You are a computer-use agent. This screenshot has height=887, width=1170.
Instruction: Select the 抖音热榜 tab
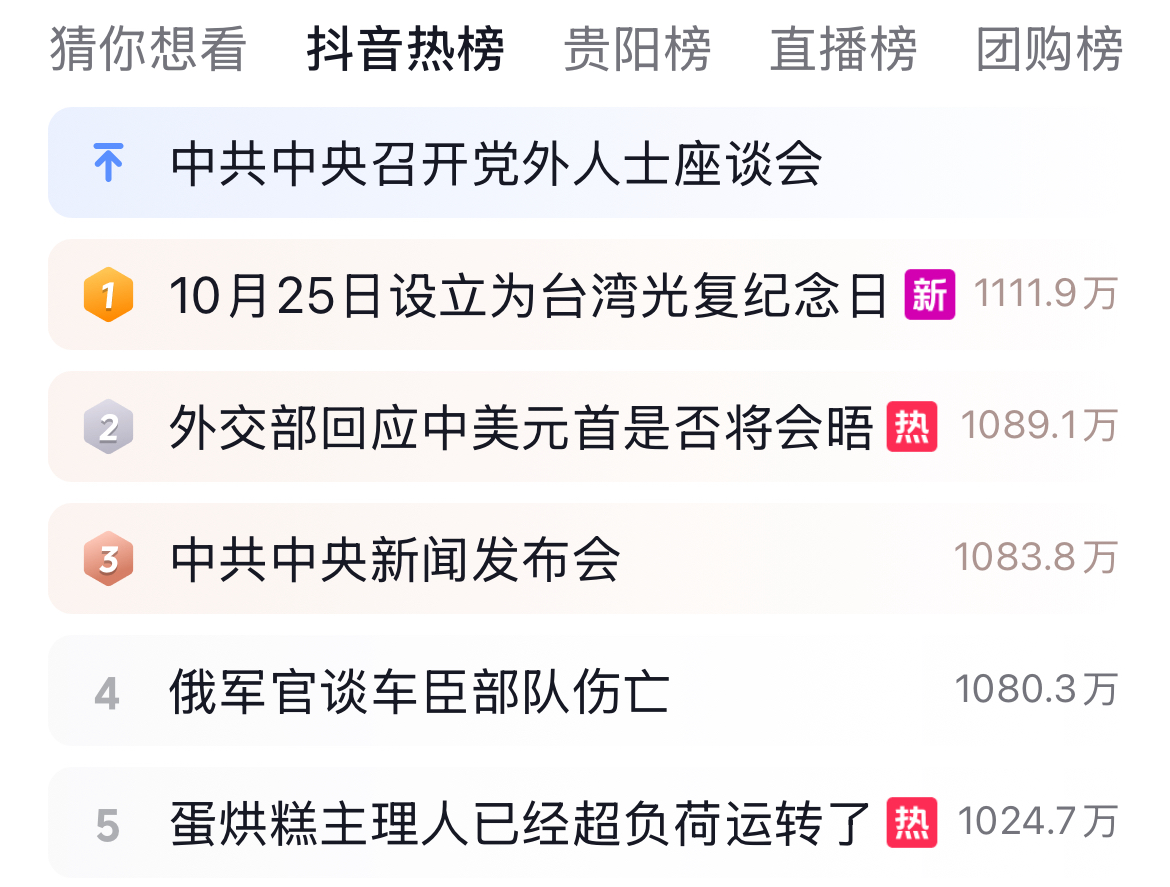pyautogui.click(x=405, y=49)
